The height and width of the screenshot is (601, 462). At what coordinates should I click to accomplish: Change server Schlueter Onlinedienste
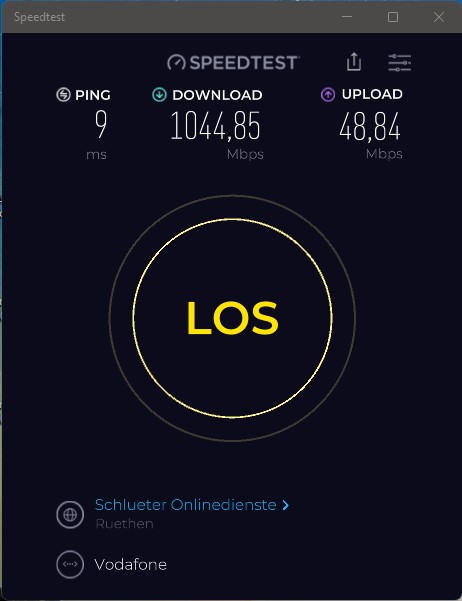coord(191,505)
